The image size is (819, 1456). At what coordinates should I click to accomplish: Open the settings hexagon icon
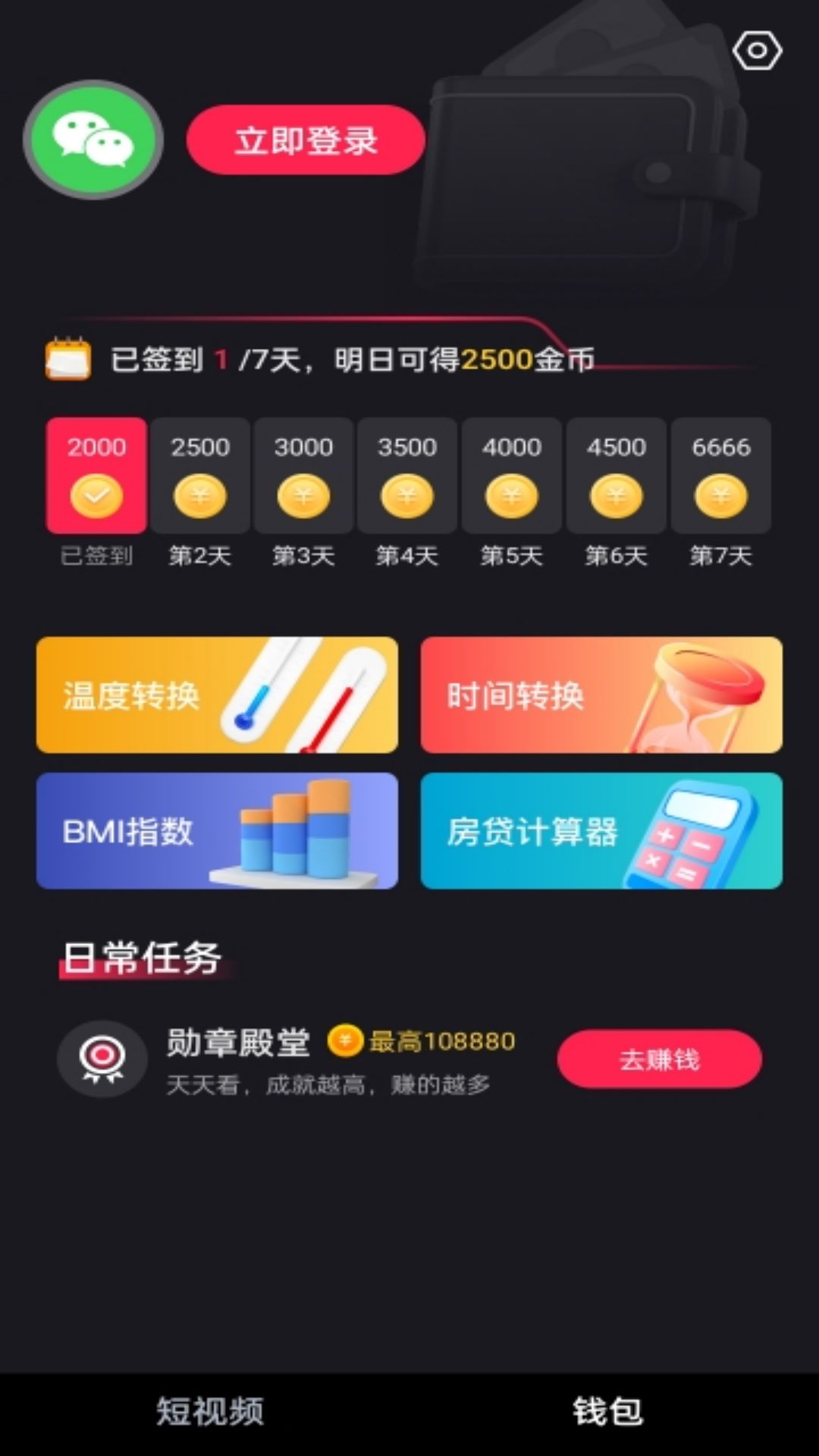[757, 51]
